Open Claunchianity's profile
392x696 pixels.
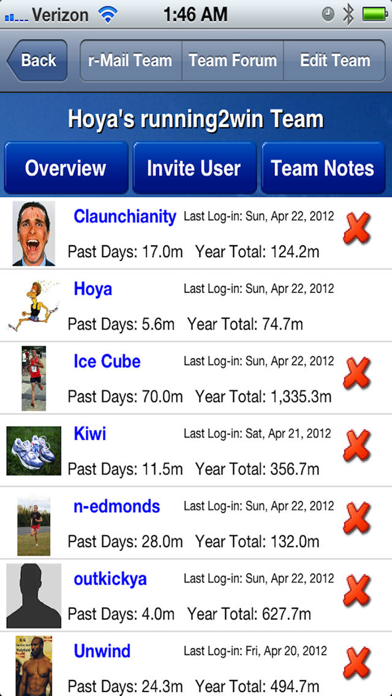point(125,217)
